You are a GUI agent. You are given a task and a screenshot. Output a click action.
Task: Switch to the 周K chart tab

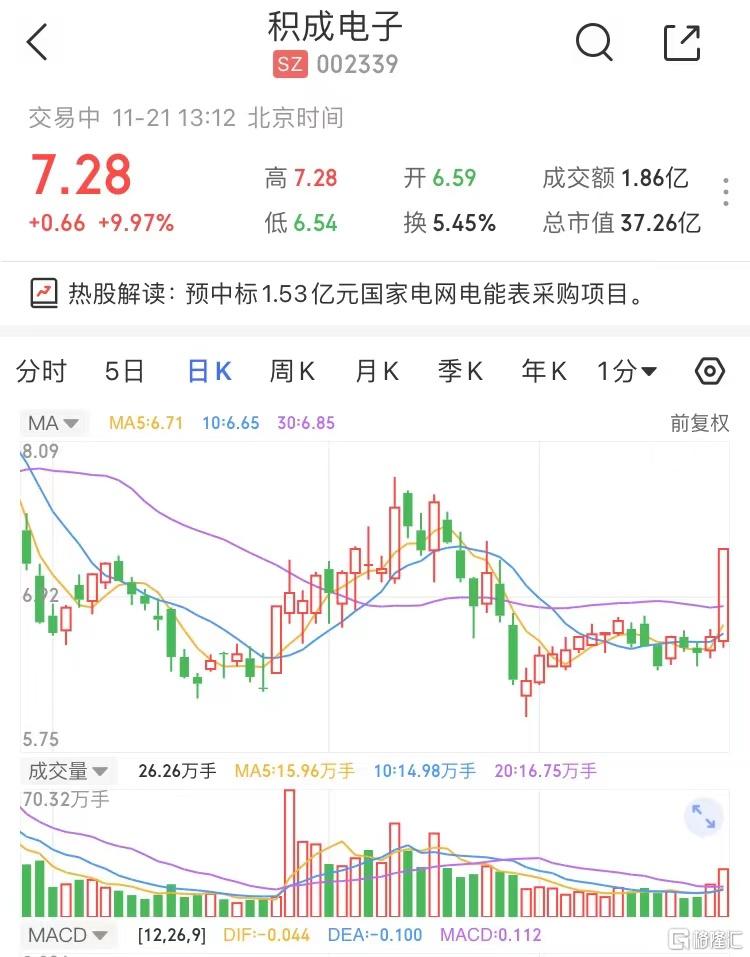pos(292,372)
